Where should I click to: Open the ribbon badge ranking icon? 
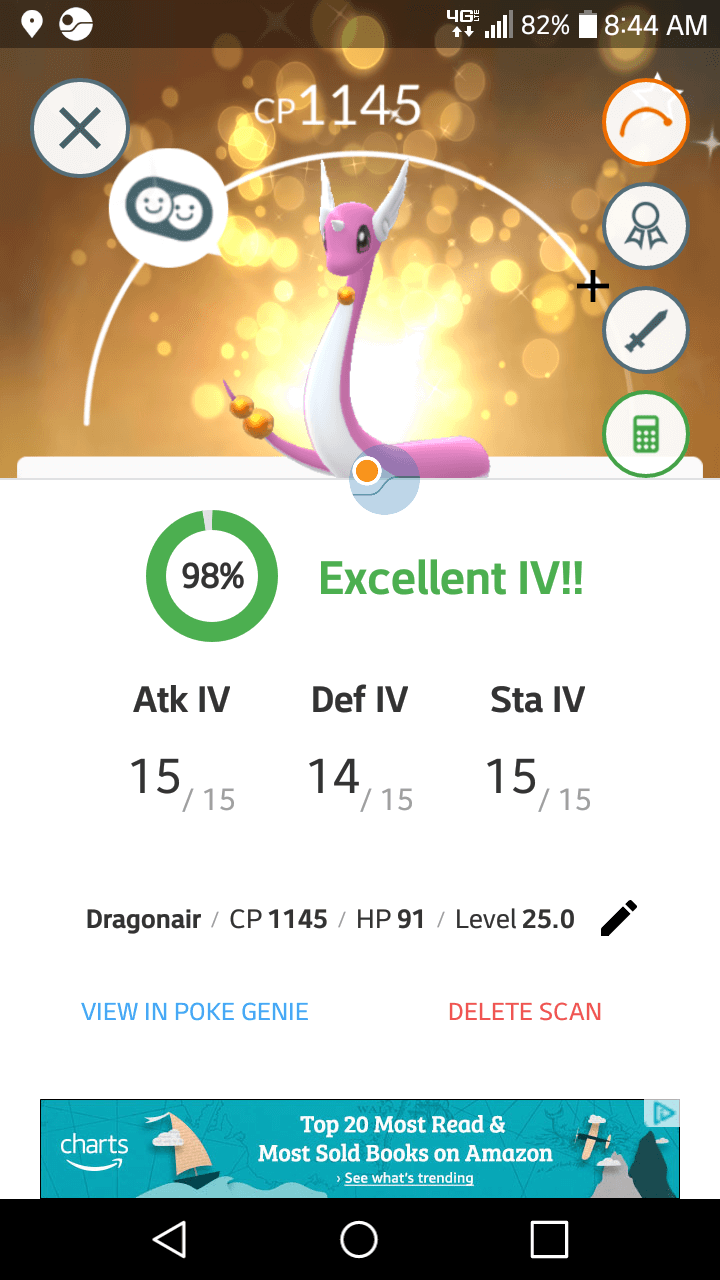tap(646, 227)
